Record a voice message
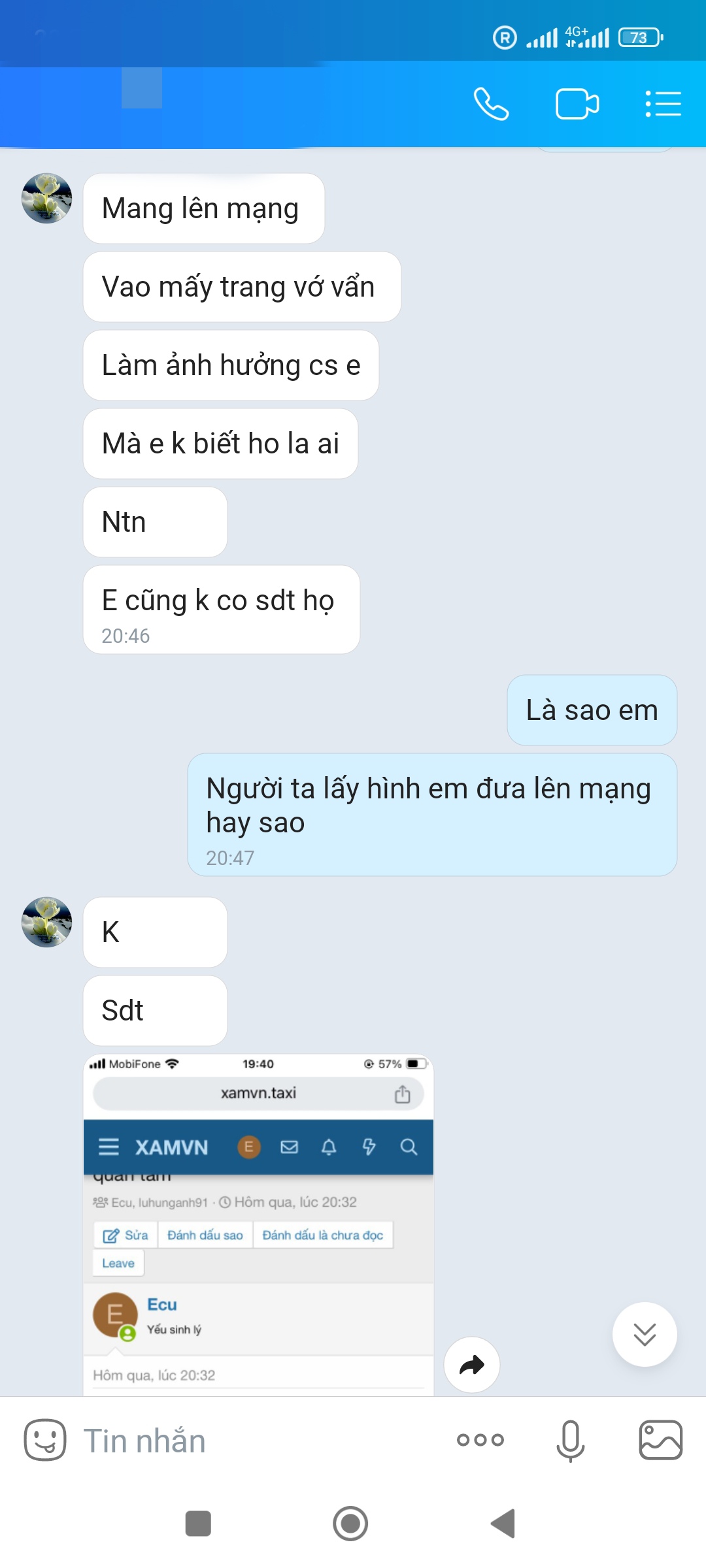 (x=570, y=1440)
